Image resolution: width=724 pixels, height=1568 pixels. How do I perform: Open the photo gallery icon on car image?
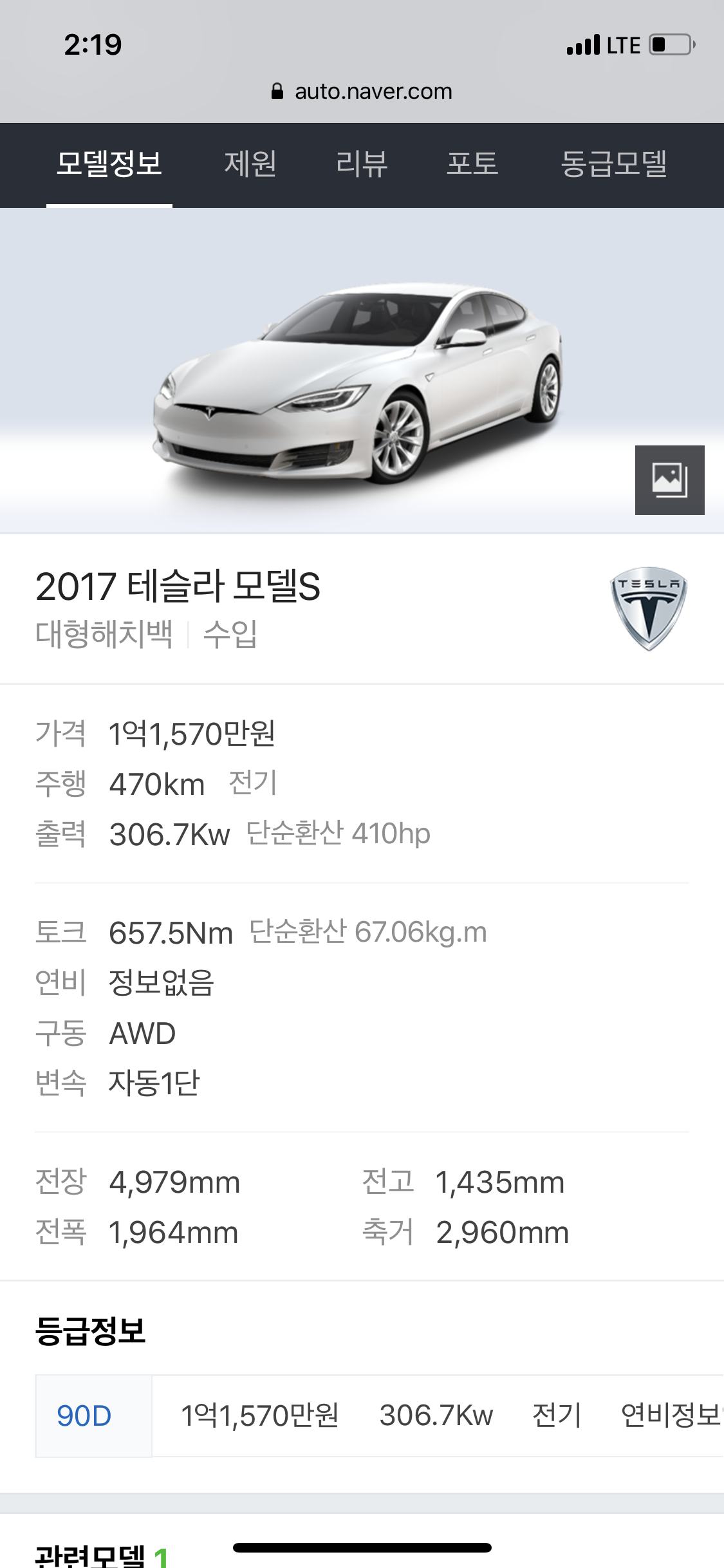[x=669, y=480]
